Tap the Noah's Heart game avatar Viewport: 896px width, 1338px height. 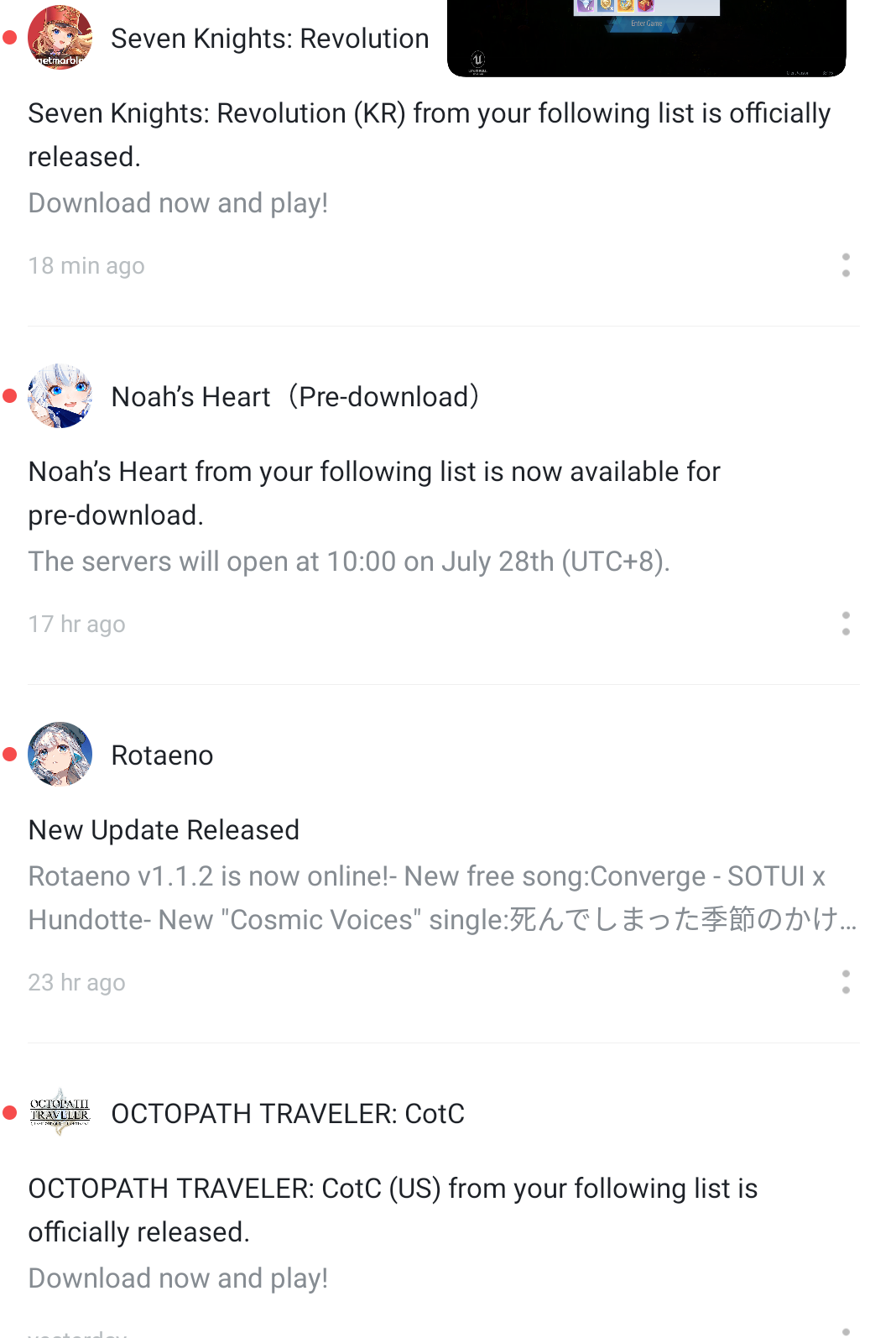pyautogui.click(x=60, y=396)
